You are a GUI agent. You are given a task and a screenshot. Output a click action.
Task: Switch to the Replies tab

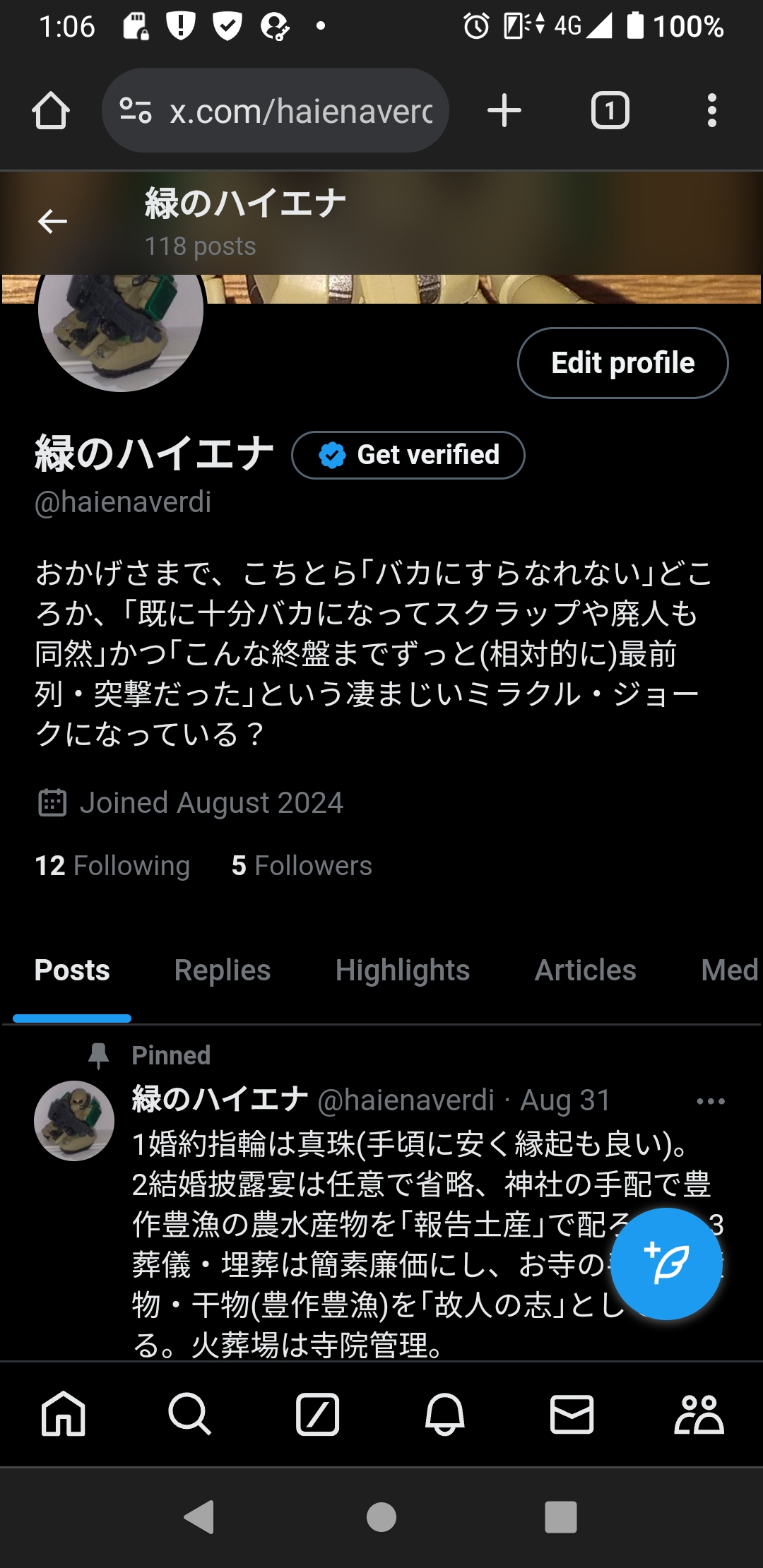pyautogui.click(x=223, y=970)
